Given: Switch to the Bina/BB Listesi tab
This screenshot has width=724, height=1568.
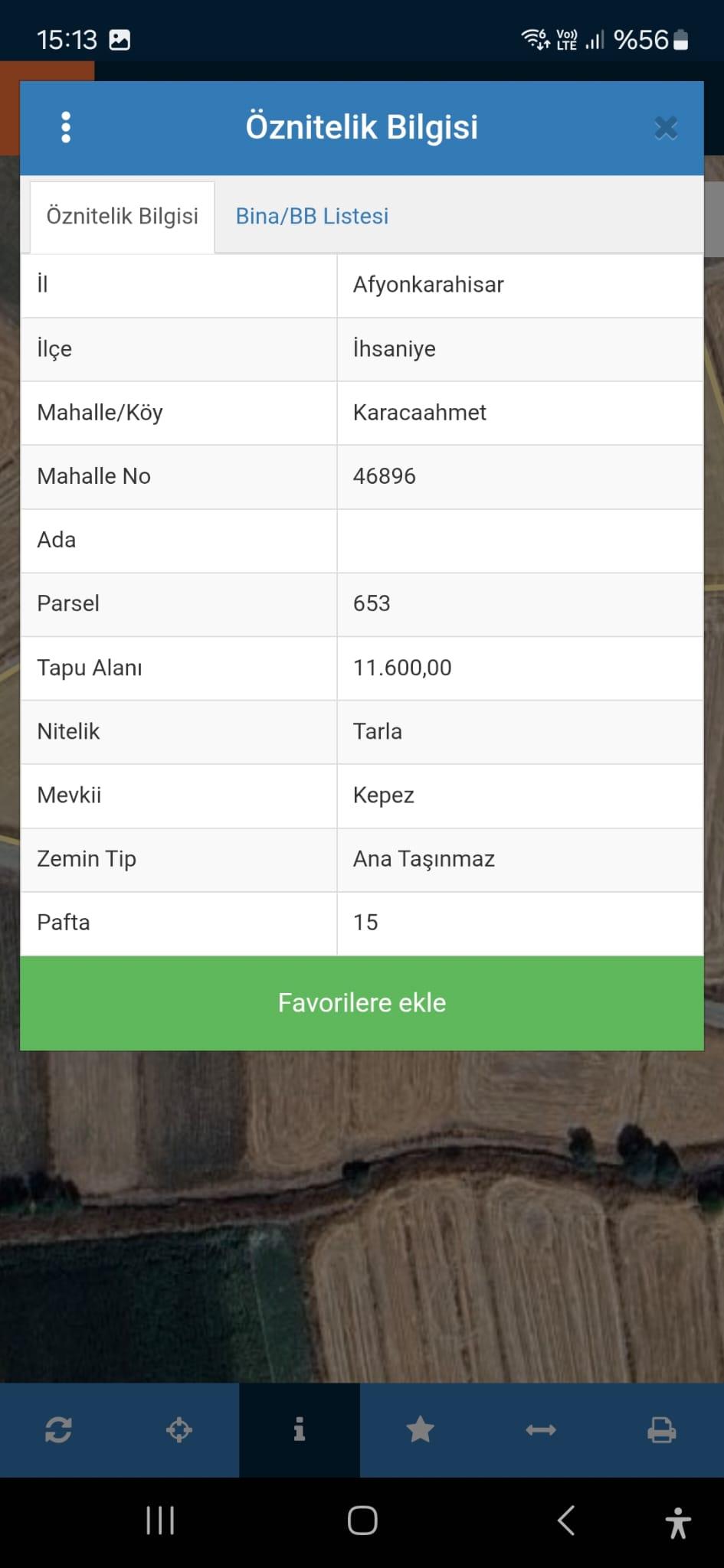Looking at the screenshot, I should point(312,217).
